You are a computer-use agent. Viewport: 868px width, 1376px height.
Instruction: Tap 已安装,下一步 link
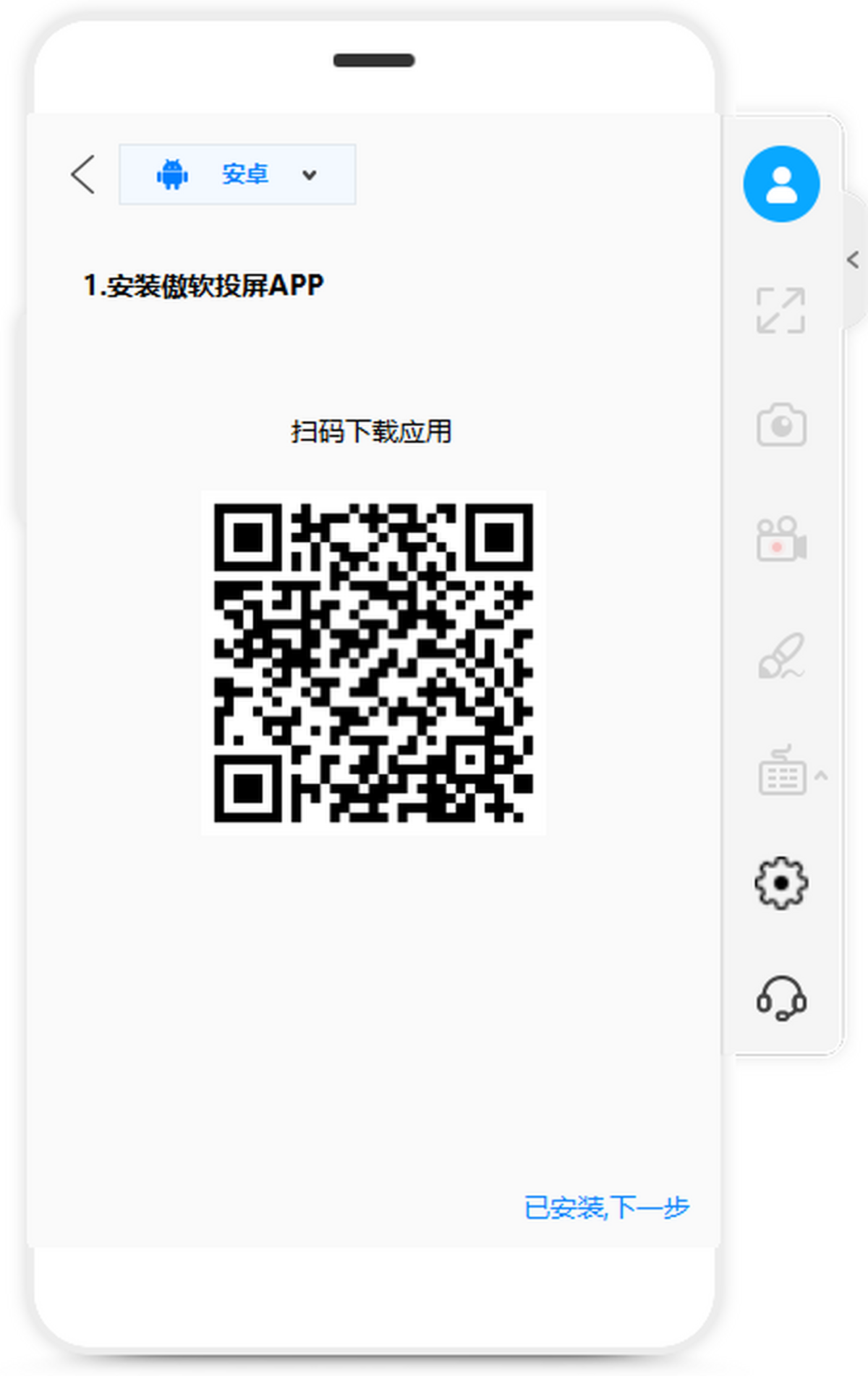[606, 1207]
